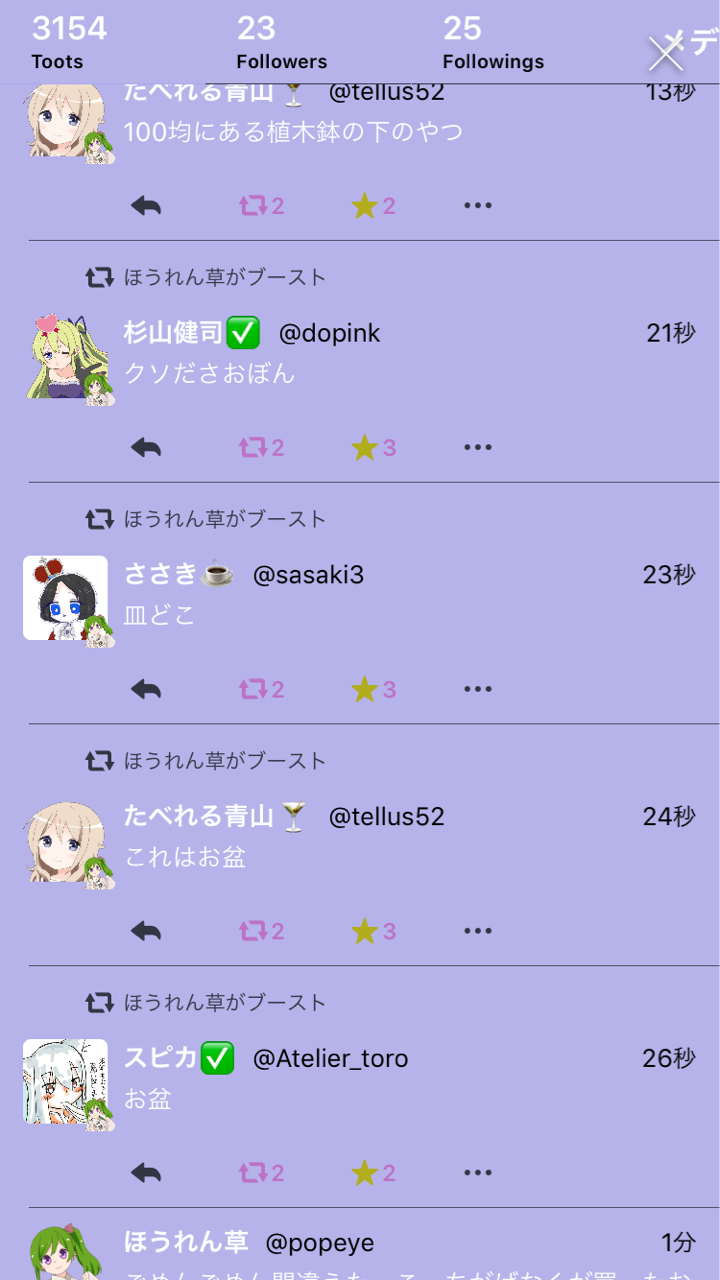Reply to ささき's 皿どこ post
The width and height of the screenshot is (720, 1280).
point(146,689)
